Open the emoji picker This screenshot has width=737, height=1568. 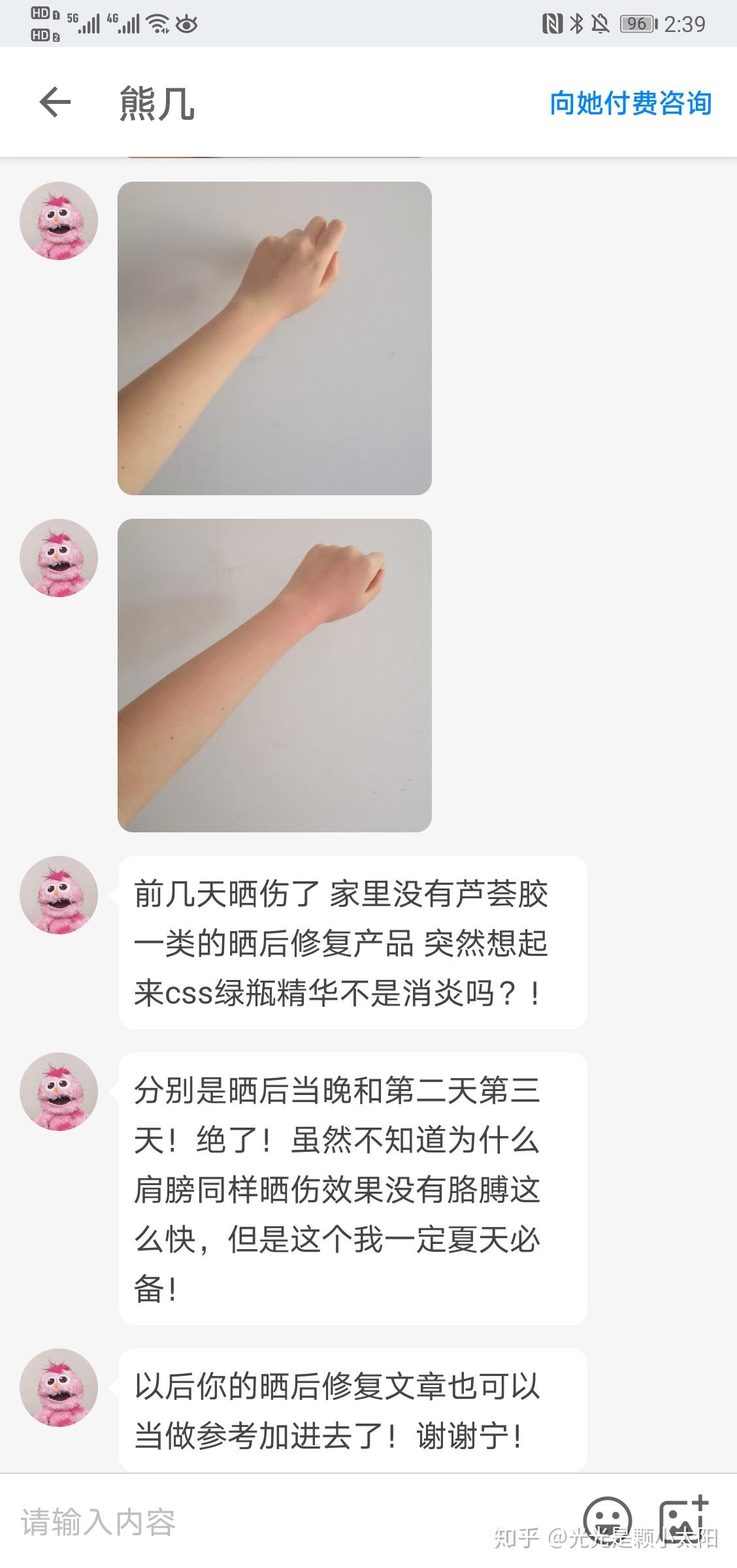[x=607, y=1521]
